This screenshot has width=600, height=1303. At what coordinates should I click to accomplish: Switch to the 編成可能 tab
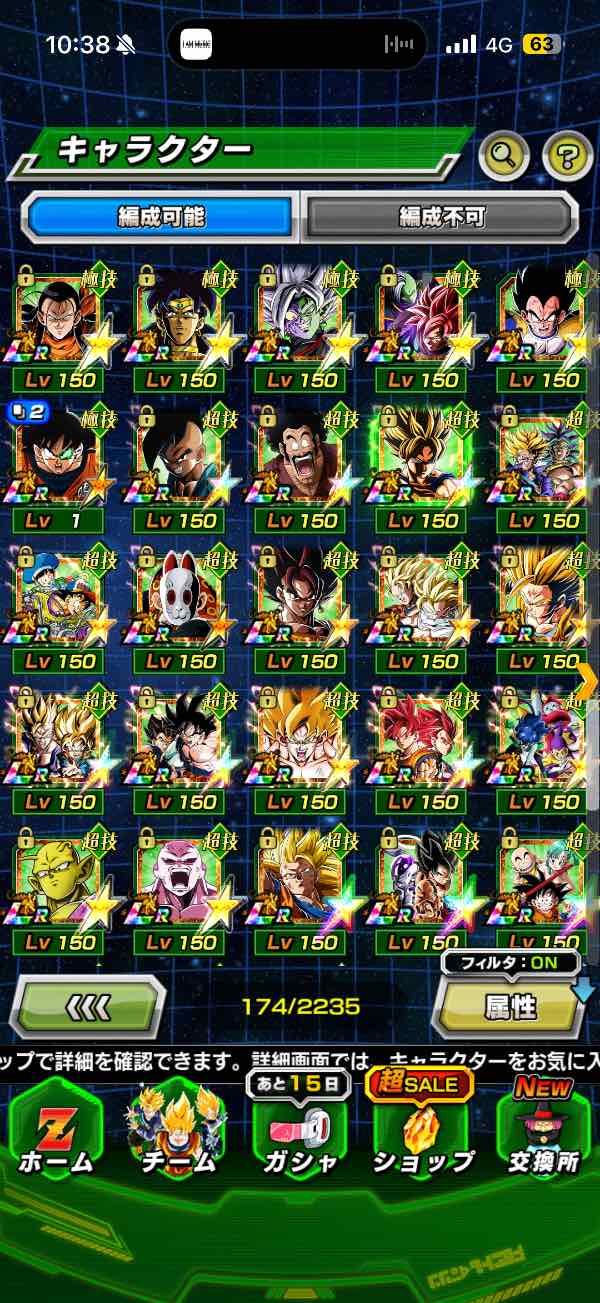pyautogui.click(x=161, y=217)
